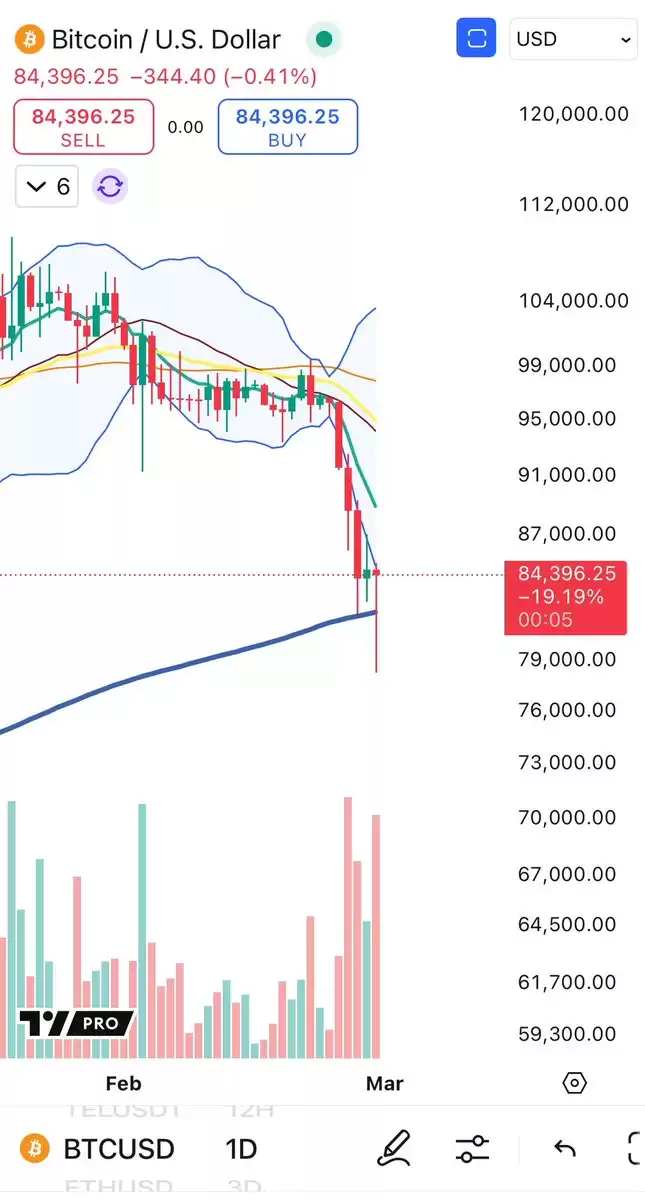Tap the green market status dot
The image size is (645, 1200).
click(x=324, y=40)
